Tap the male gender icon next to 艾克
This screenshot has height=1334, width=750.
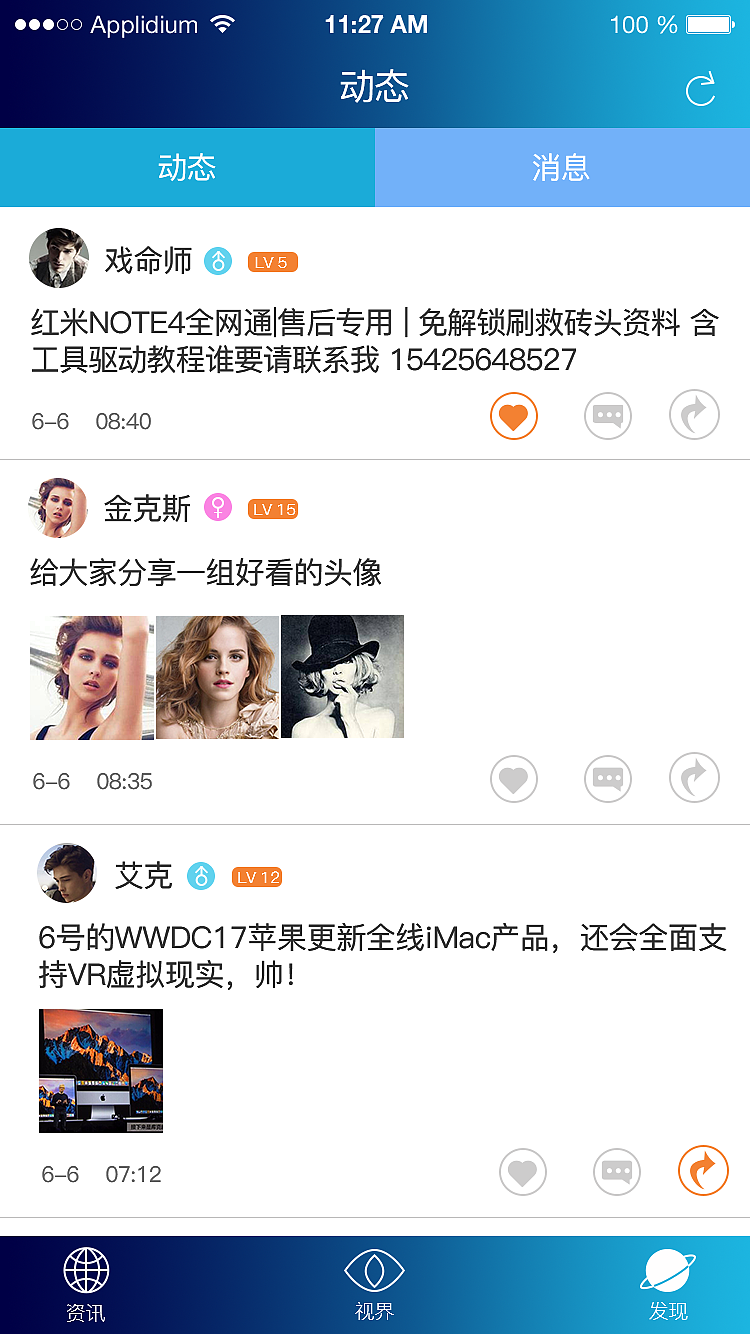202,876
